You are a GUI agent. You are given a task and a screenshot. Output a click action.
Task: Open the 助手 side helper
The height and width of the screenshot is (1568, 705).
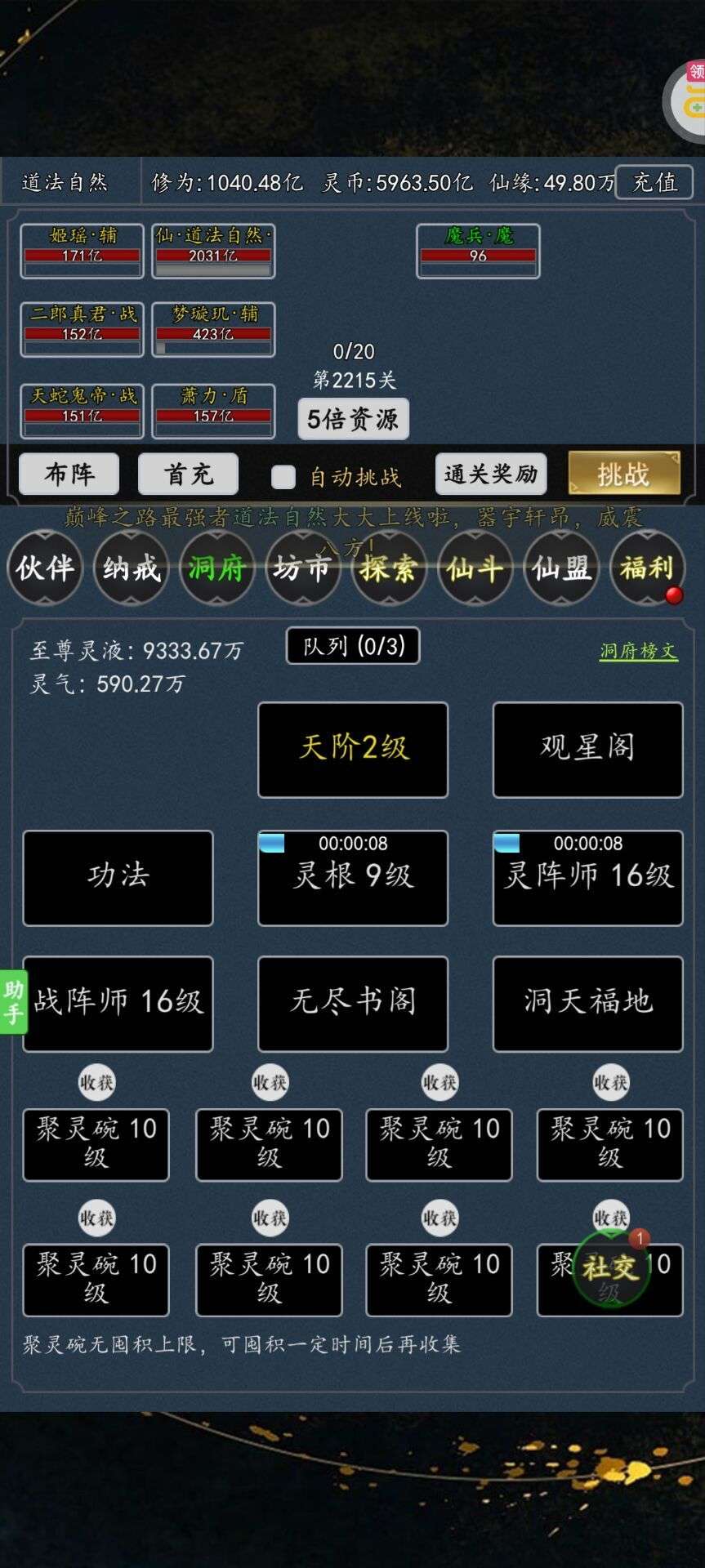click(13, 1002)
